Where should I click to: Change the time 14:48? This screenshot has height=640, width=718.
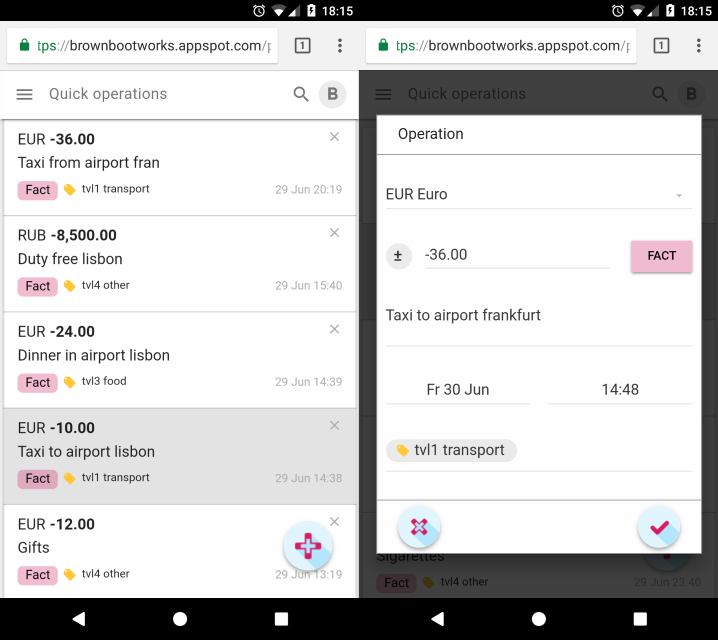[x=619, y=390]
